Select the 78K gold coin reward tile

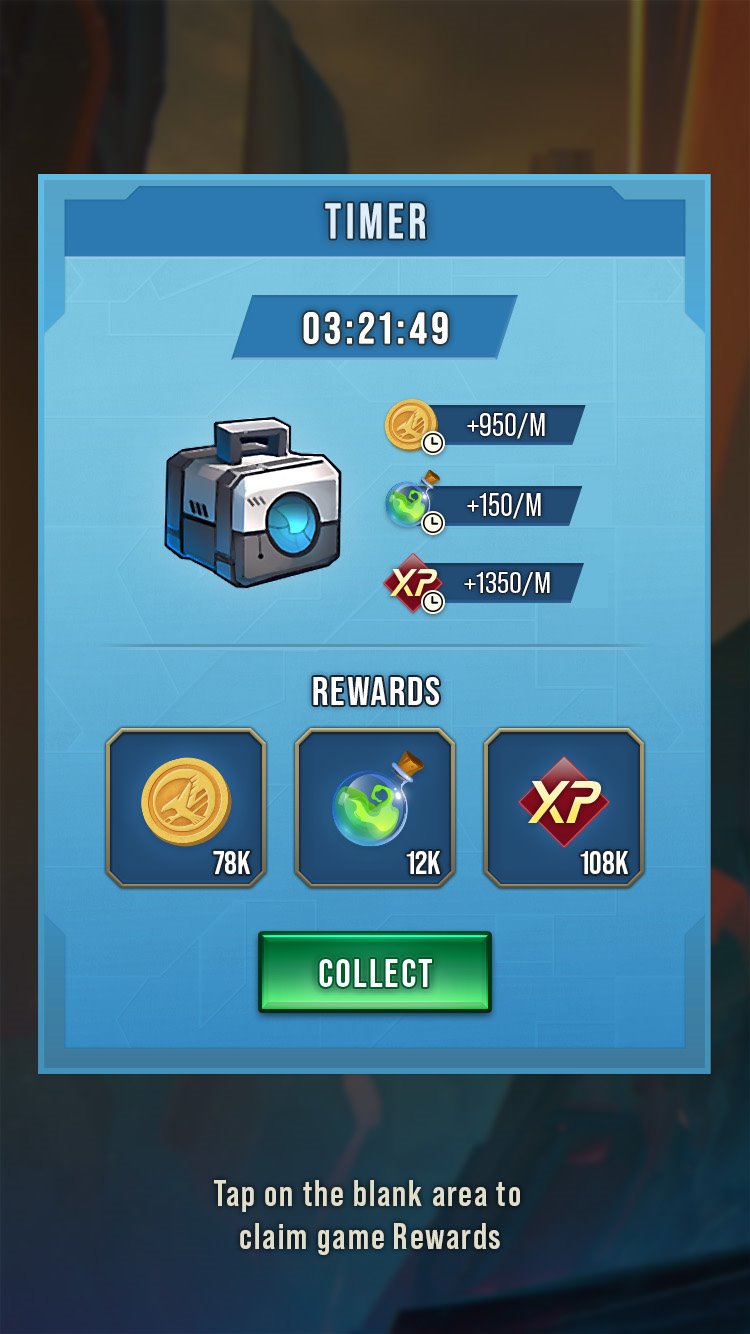coord(186,807)
